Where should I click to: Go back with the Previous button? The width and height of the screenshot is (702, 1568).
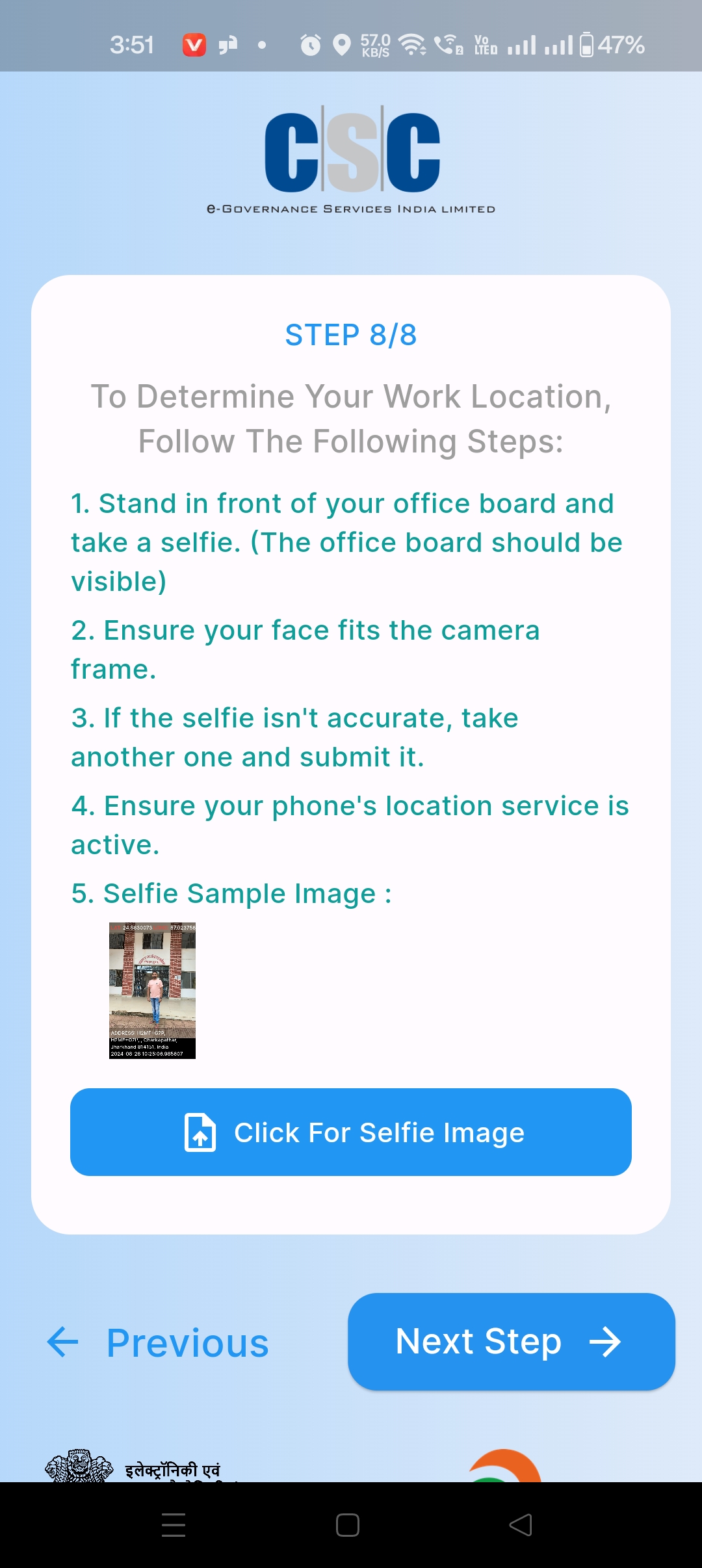click(158, 1342)
